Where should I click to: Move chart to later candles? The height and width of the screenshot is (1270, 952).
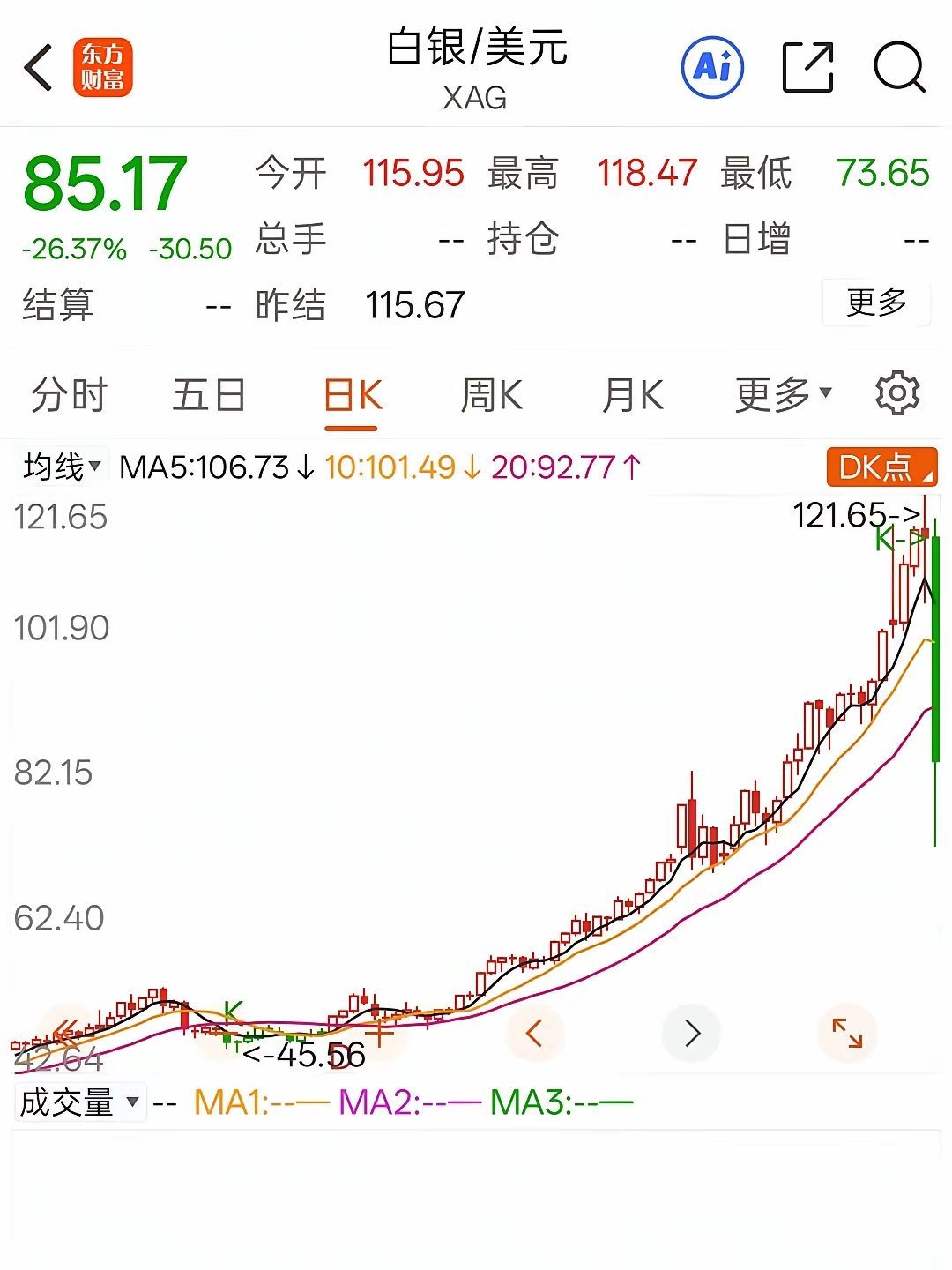[x=692, y=1033]
